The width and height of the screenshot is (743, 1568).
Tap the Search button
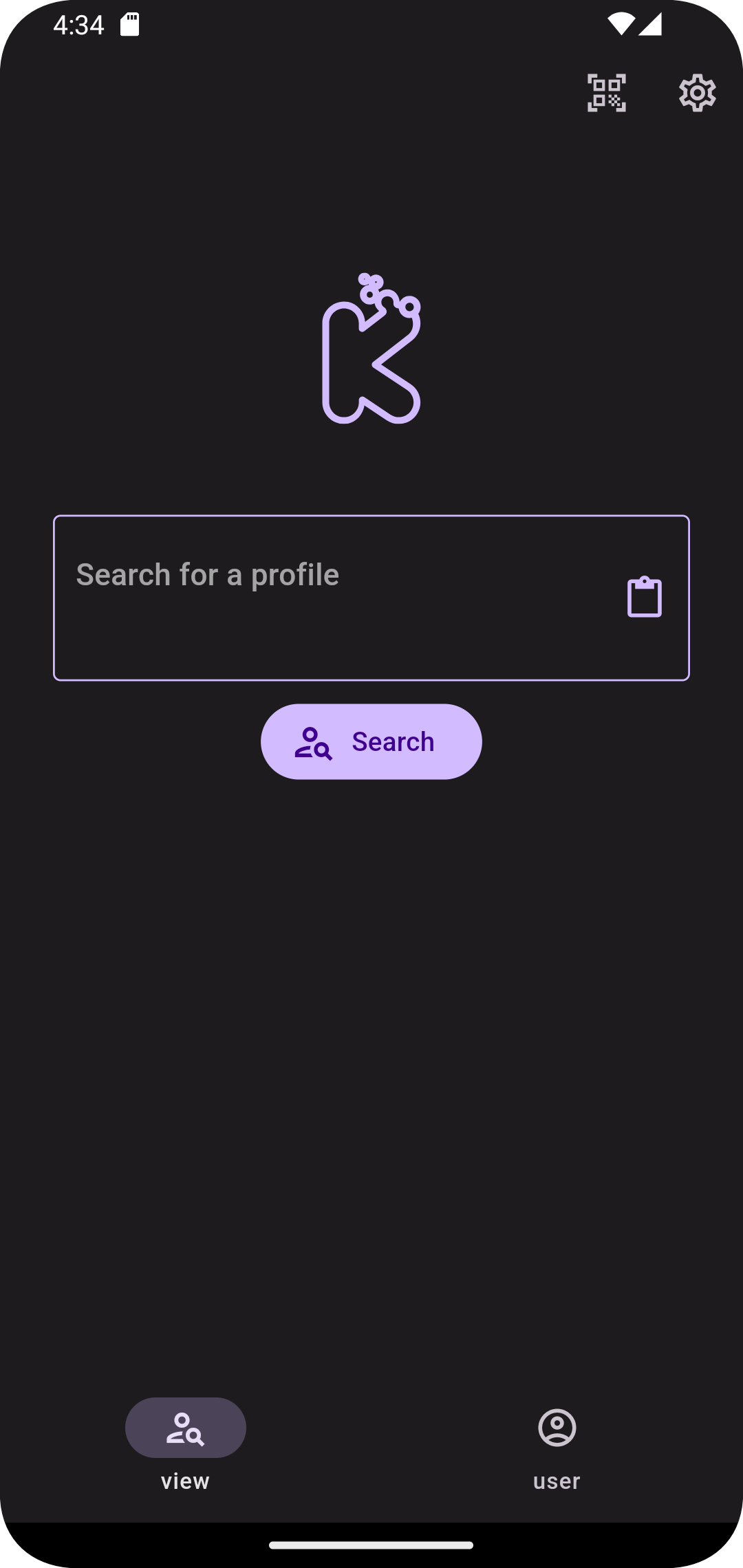(x=371, y=741)
